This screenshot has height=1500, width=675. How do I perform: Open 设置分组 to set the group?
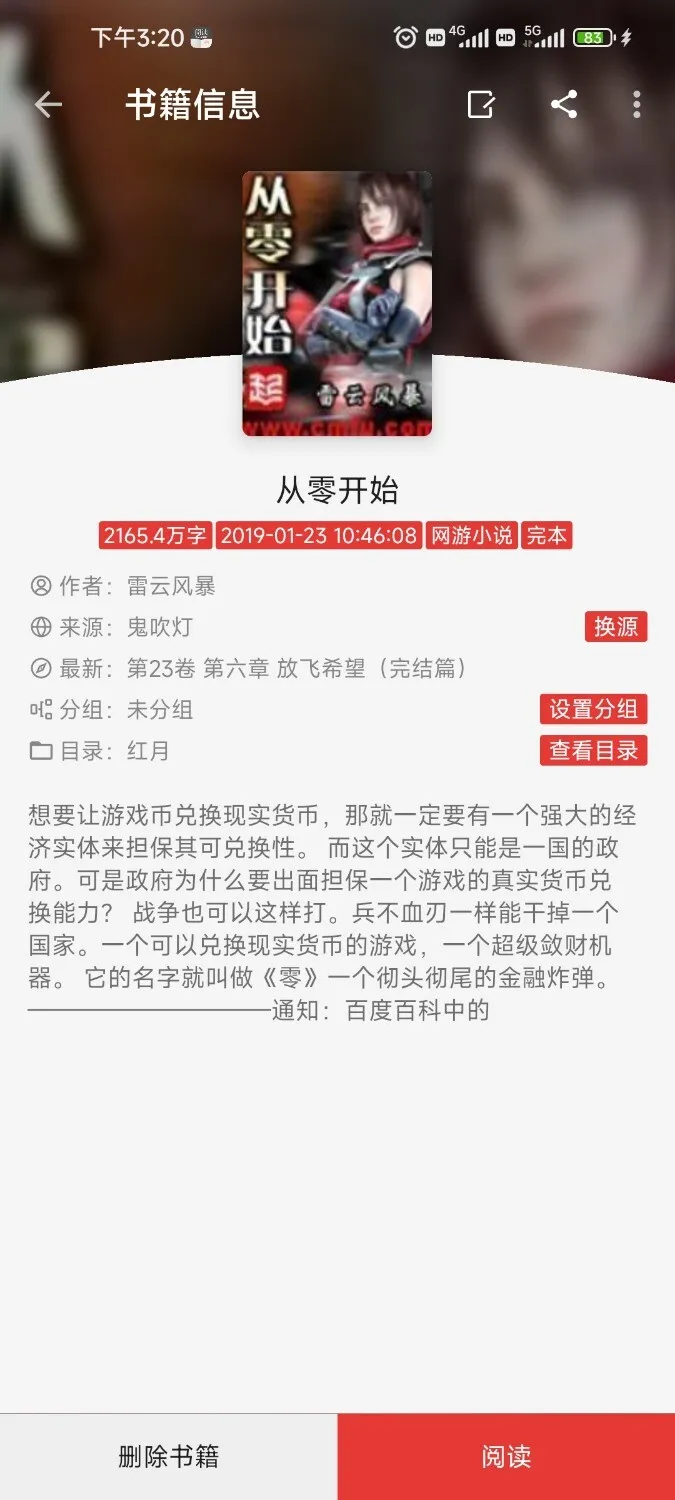point(593,709)
